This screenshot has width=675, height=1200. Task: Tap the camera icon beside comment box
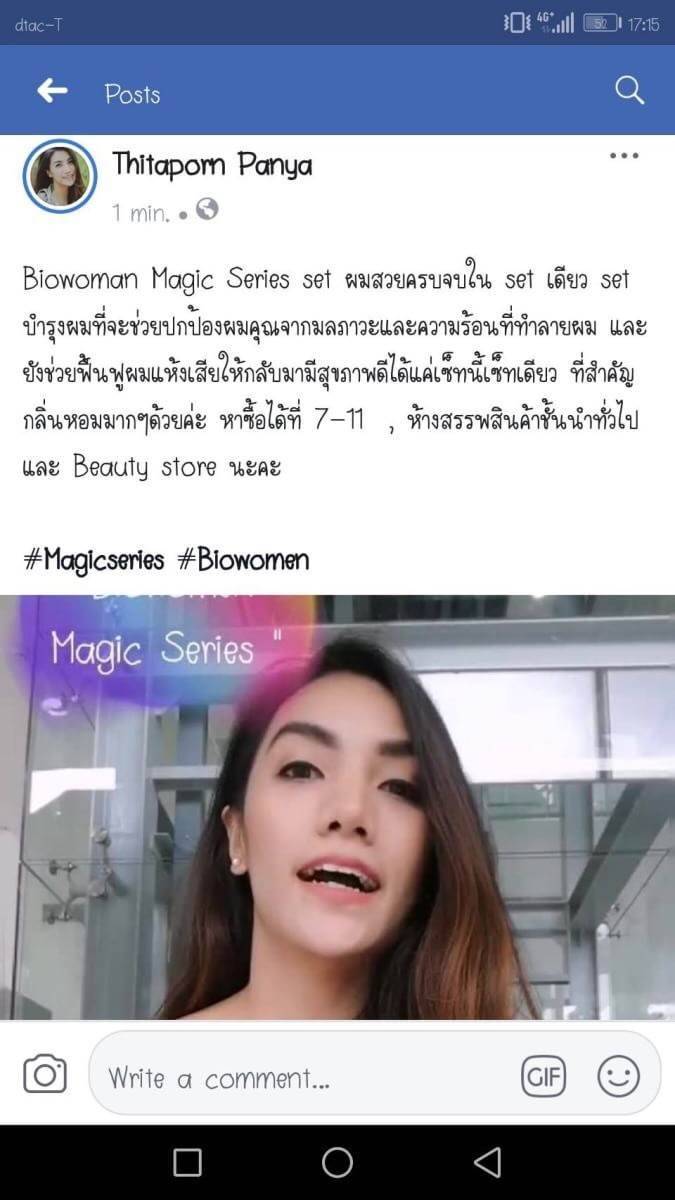click(44, 1076)
